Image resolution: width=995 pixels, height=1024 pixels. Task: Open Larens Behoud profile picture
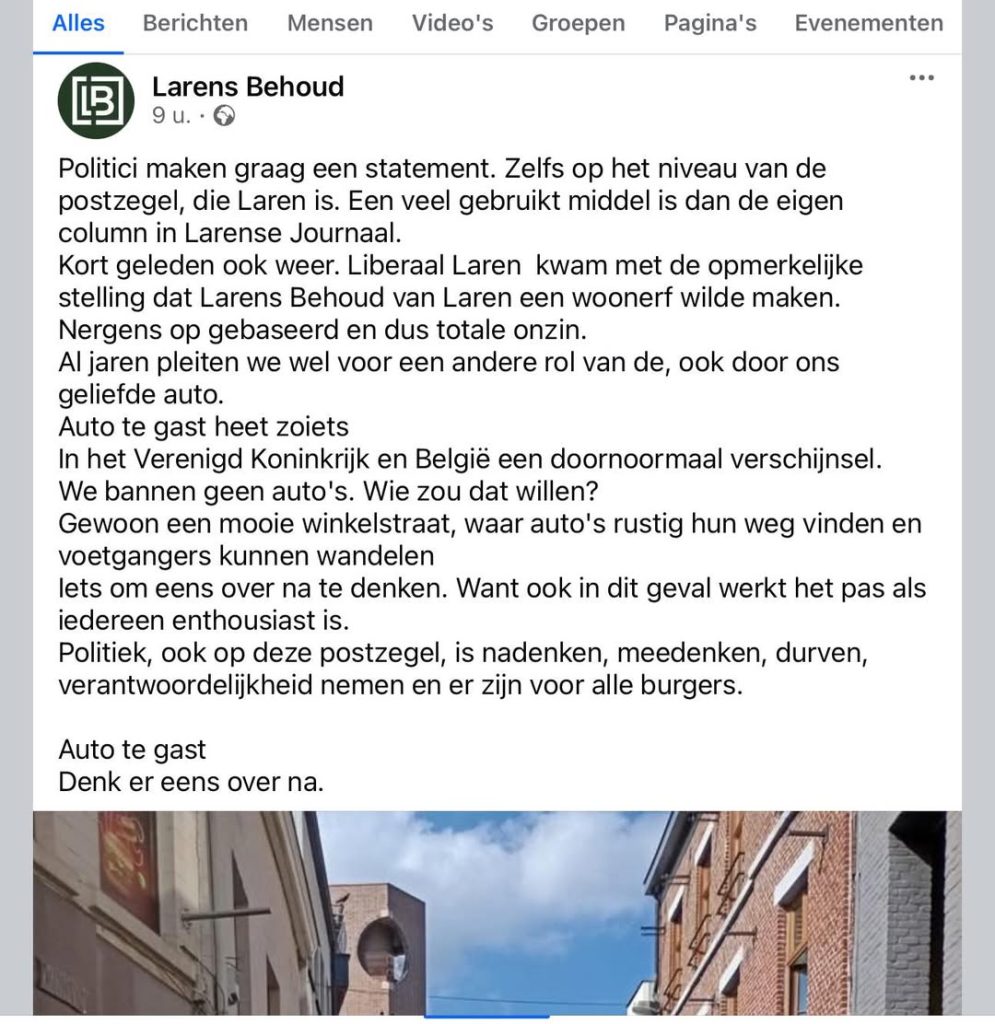[95, 100]
